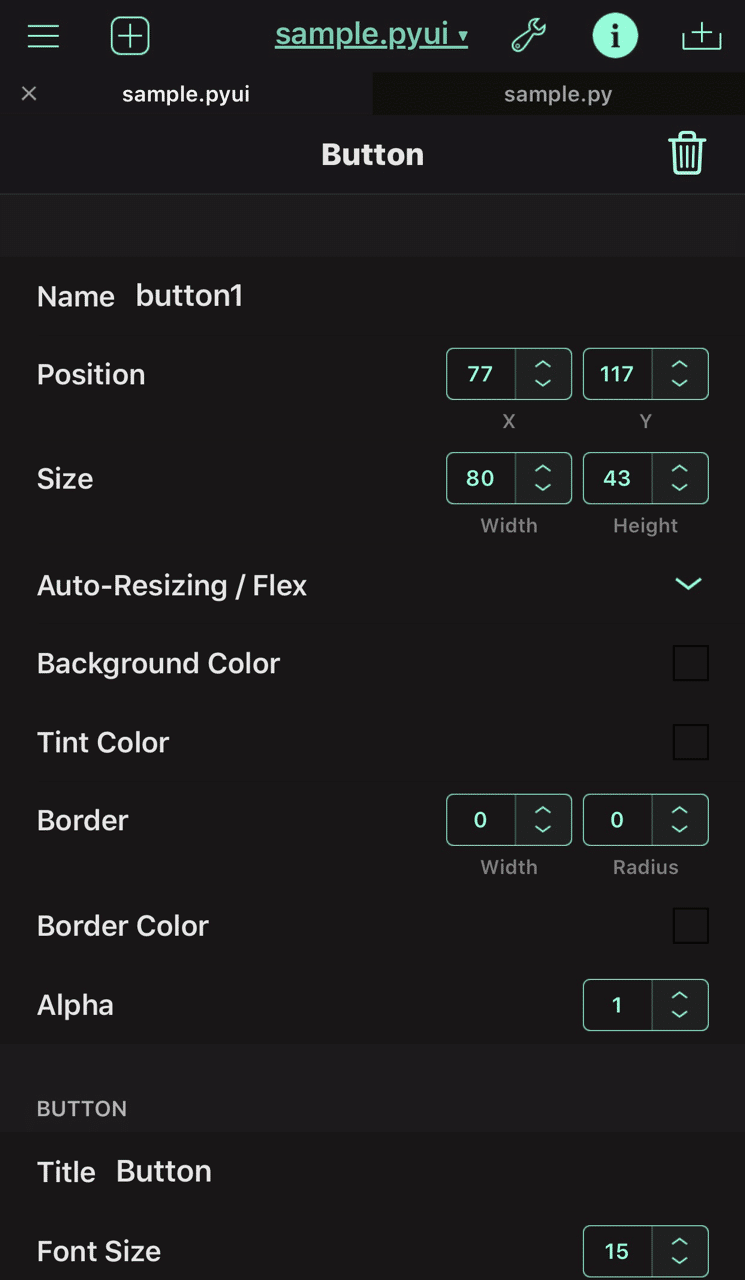745x1280 pixels.
Task: Switch to the sample.py tab
Action: (558, 94)
